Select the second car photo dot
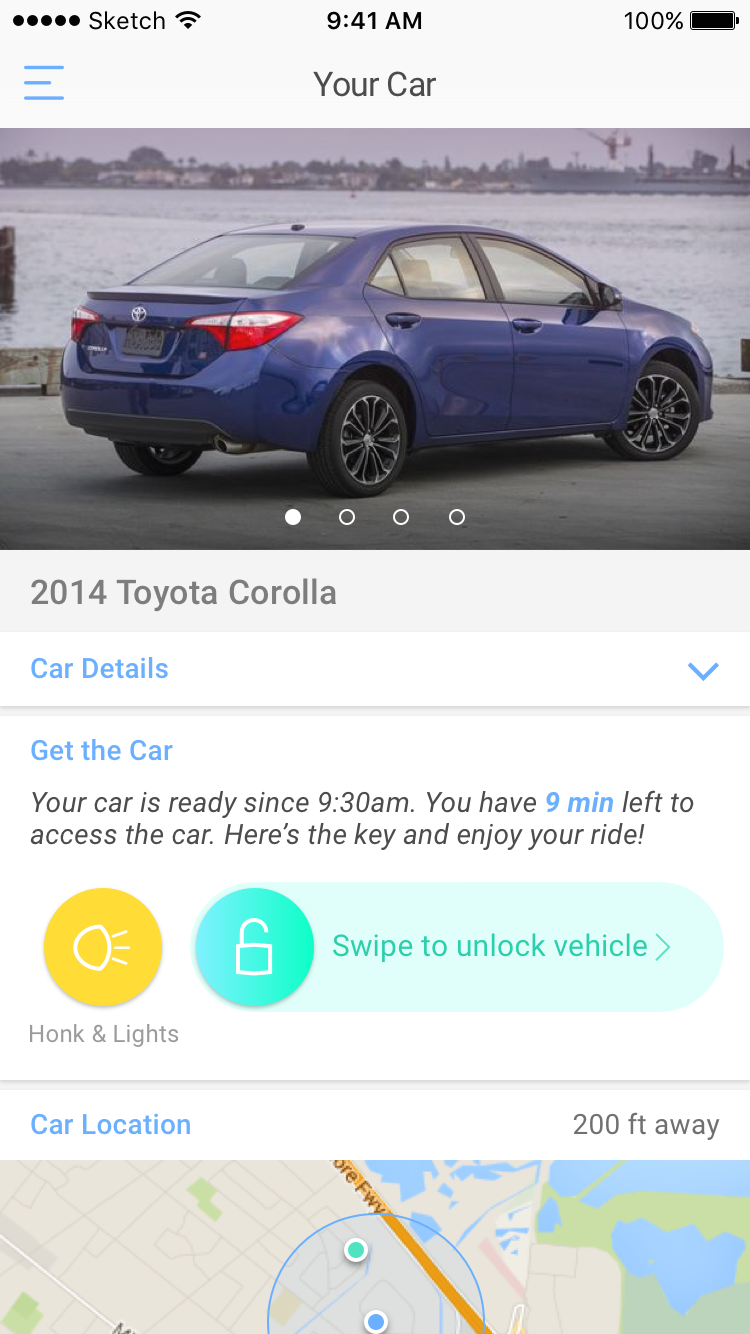This screenshot has height=1334, width=750. coord(347,517)
